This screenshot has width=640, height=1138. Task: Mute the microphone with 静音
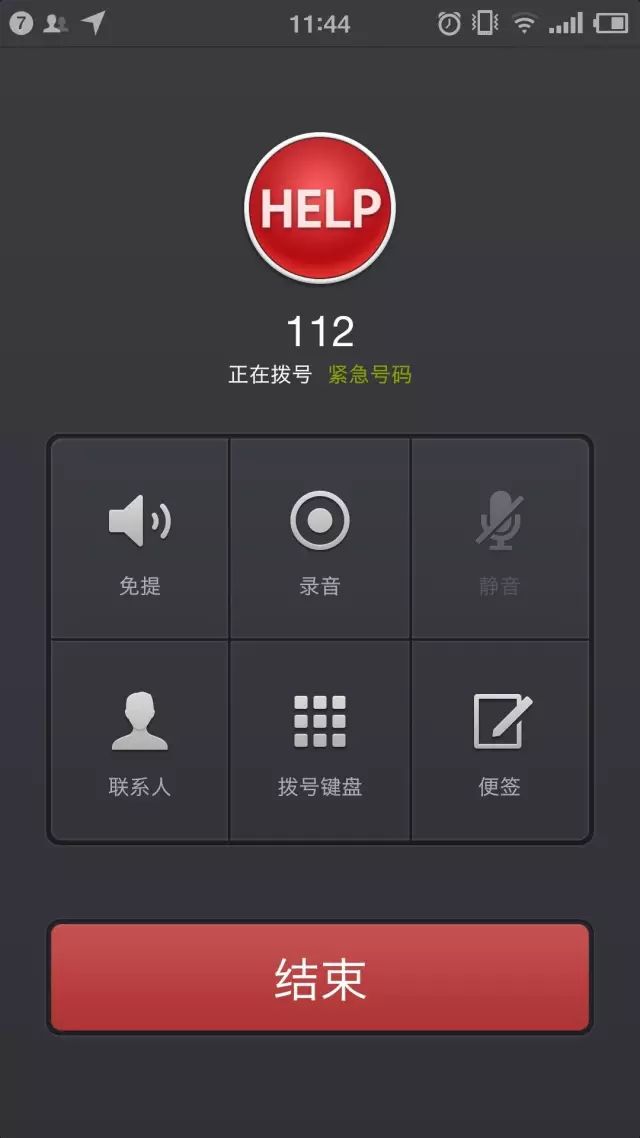pyautogui.click(x=500, y=538)
